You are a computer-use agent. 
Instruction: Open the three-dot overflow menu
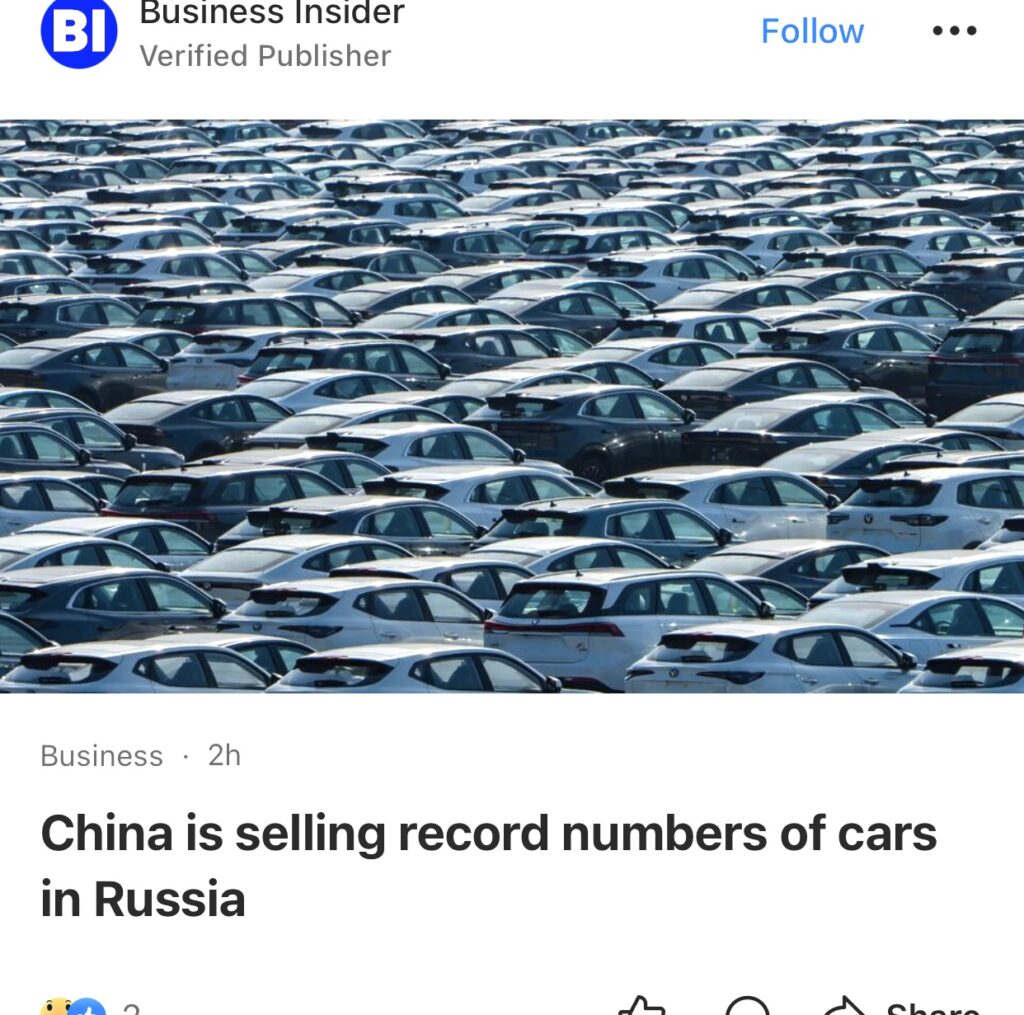pos(953,31)
